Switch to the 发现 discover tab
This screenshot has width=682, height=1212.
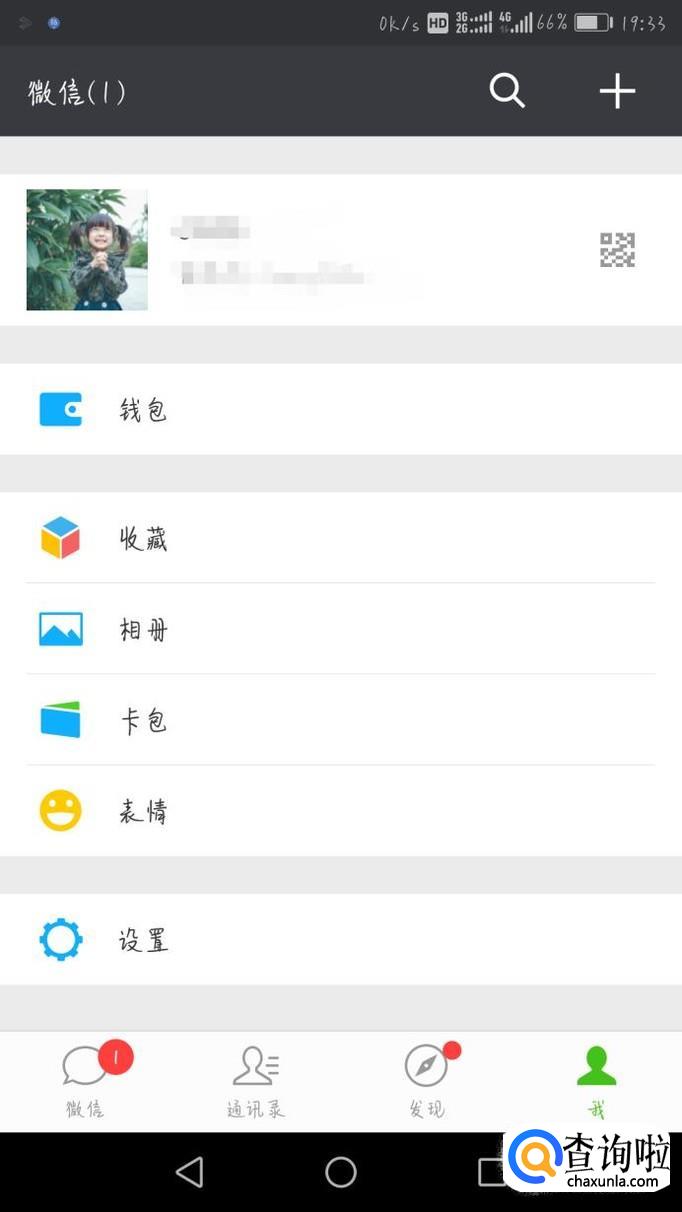(x=427, y=1080)
